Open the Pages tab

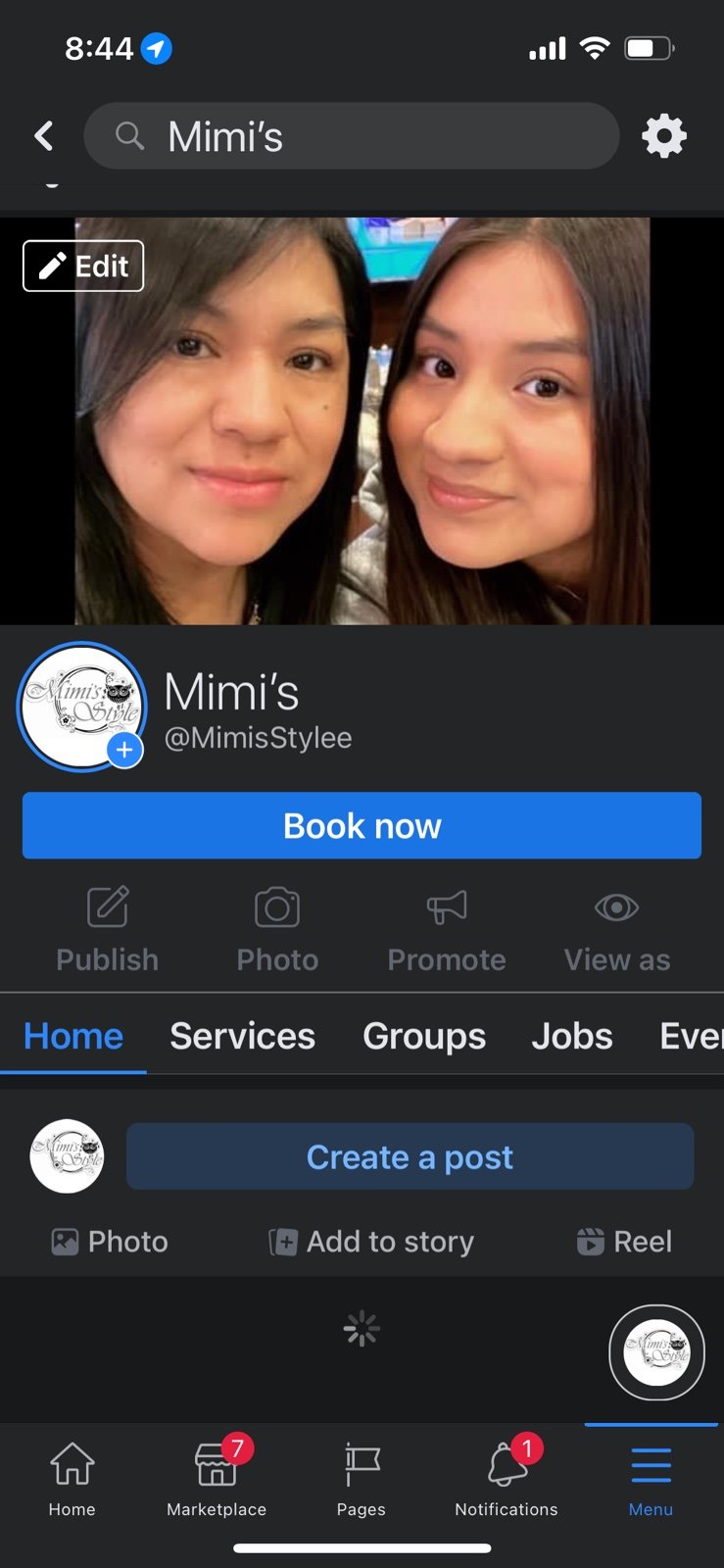tap(362, 1478)
